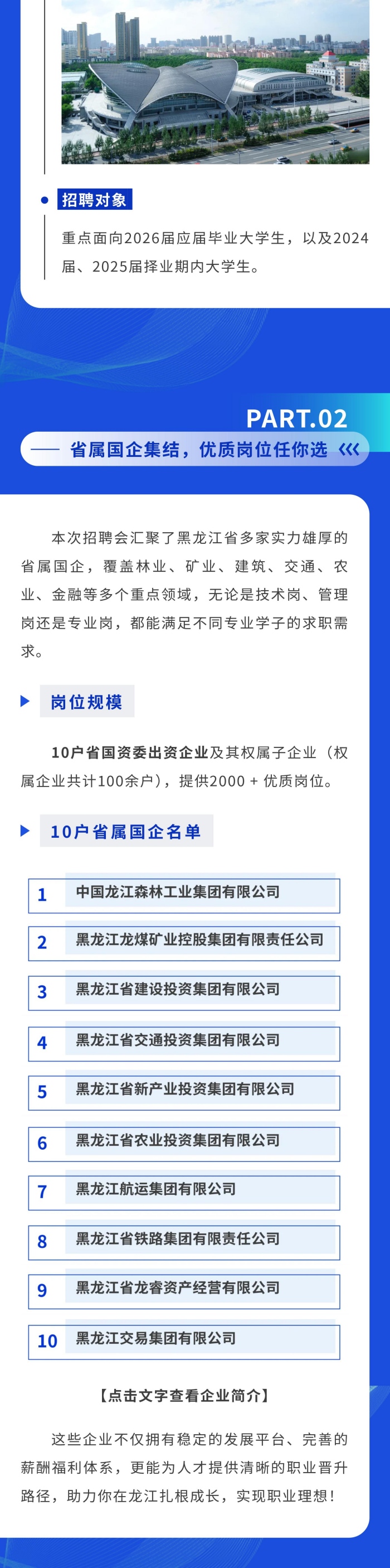The width and height of the screenshot is (390, 1568).
Task: Select 黑龙江省交通投资集团有限公司 entry
Action: [178, 1040]
